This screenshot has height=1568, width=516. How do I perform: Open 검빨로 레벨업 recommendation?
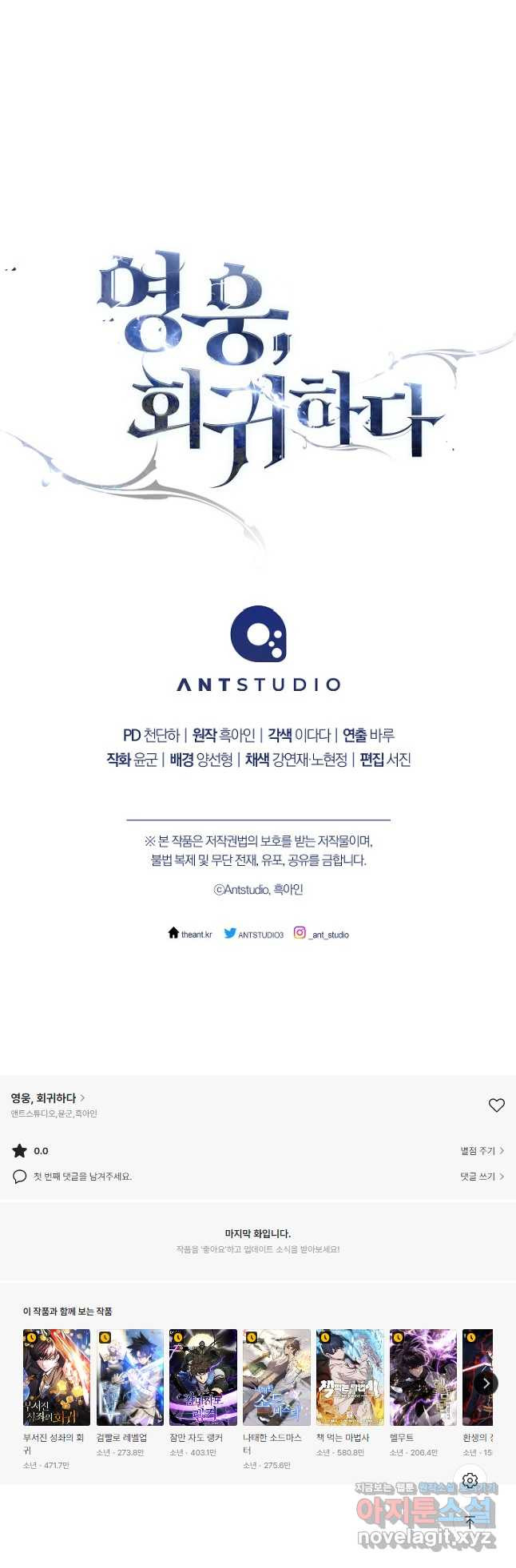[x=129, y=1377]
